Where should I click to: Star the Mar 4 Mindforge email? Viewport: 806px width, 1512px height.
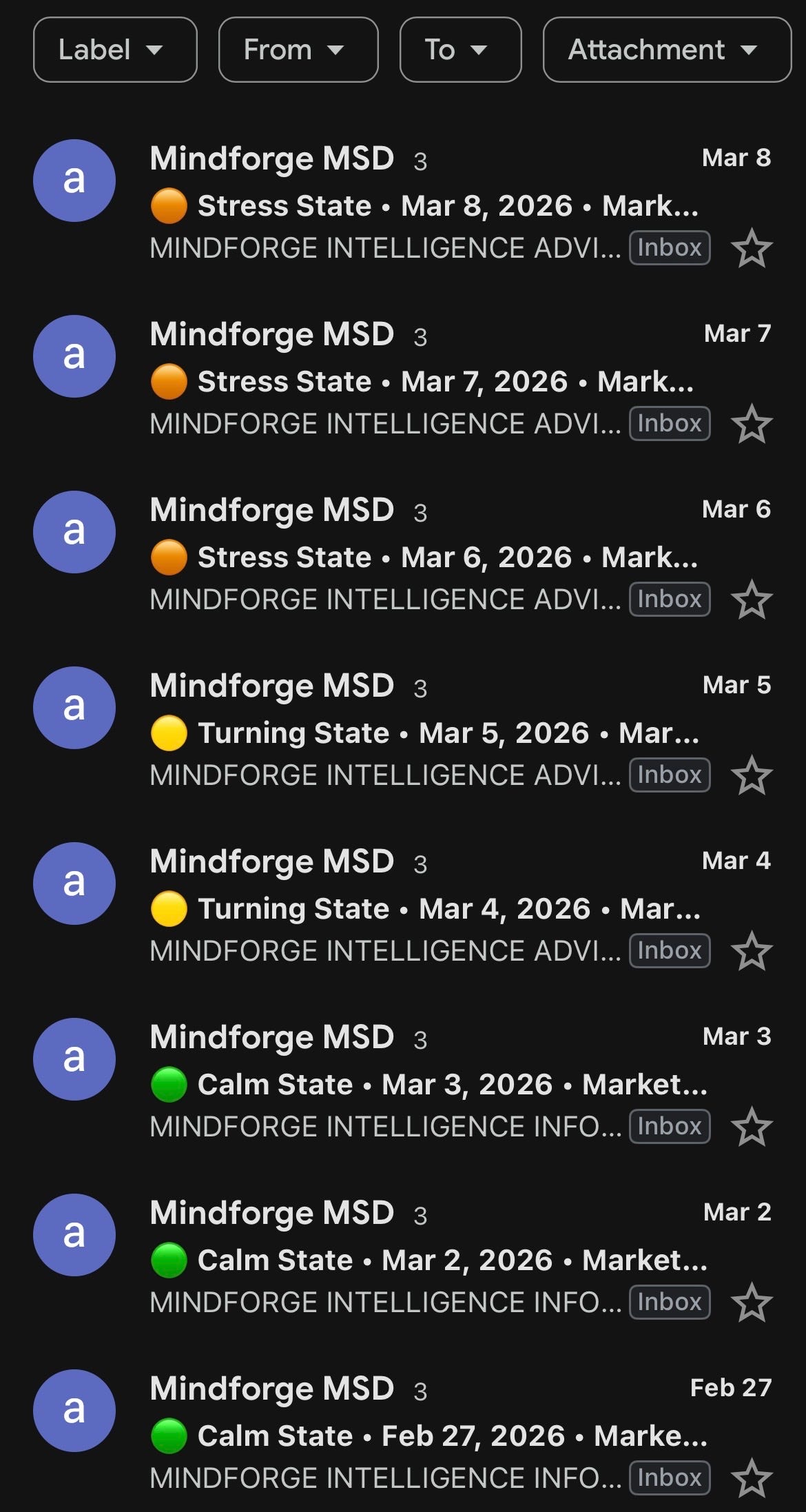pyautogui.click(x=751, y=952)
